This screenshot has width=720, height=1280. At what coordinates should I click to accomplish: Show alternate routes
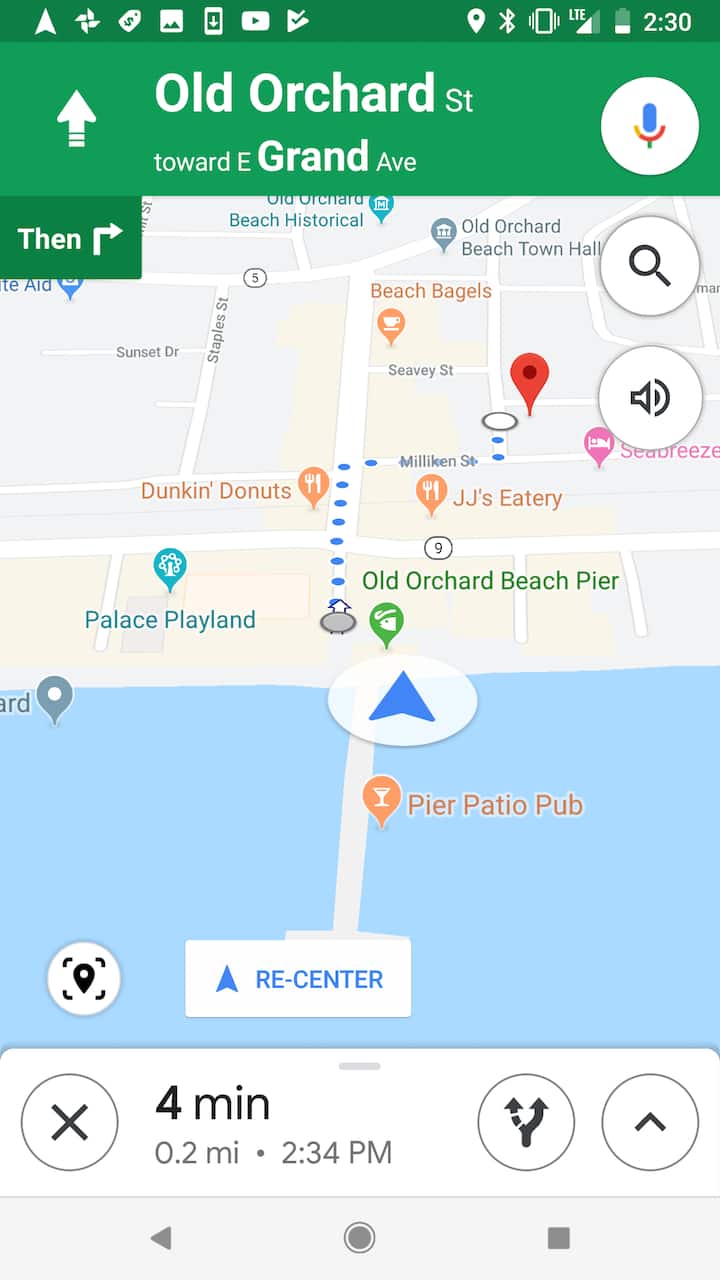tap(526, 1122)
